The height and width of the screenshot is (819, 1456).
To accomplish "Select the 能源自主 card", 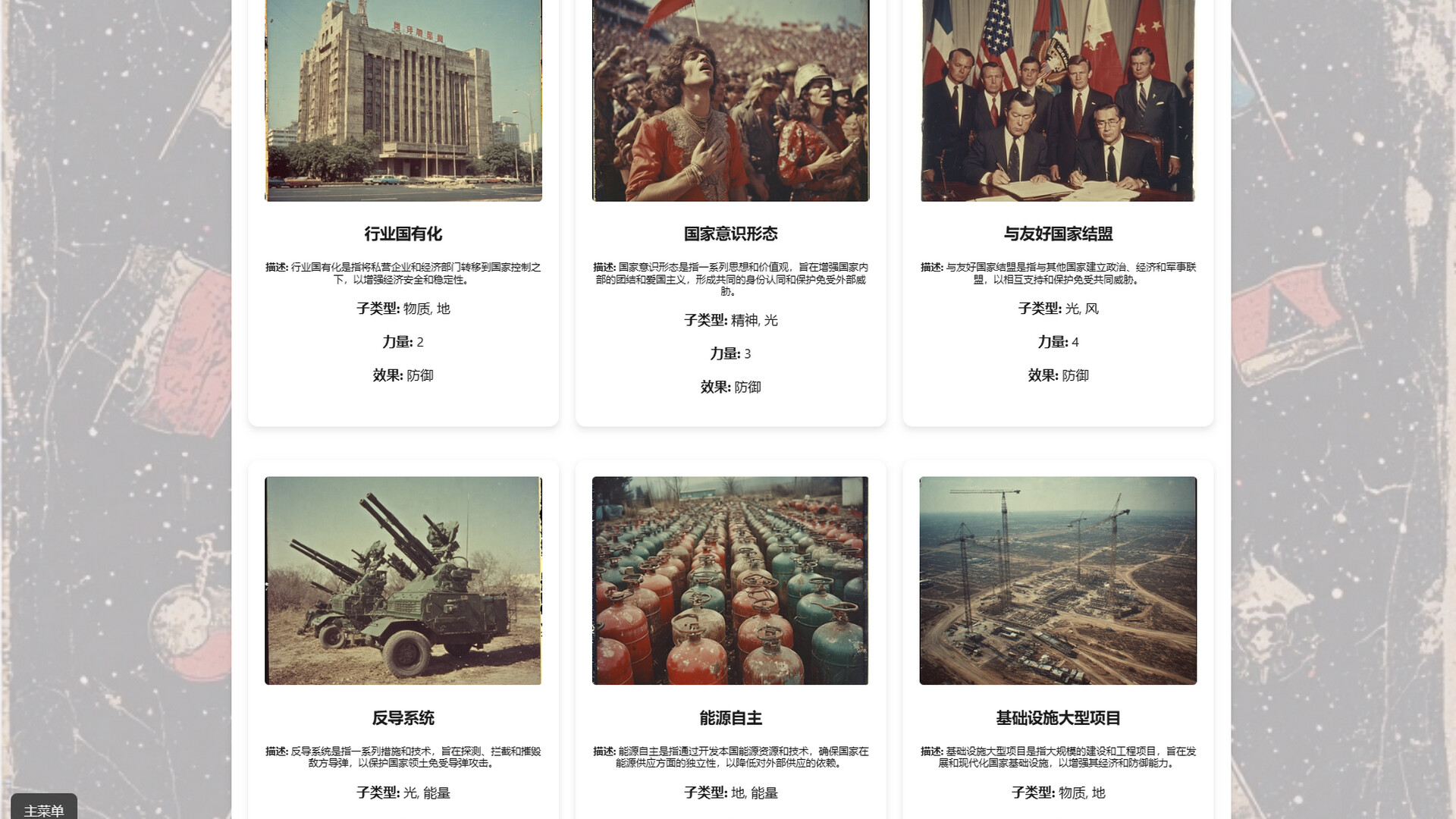I will pos(730,717).
